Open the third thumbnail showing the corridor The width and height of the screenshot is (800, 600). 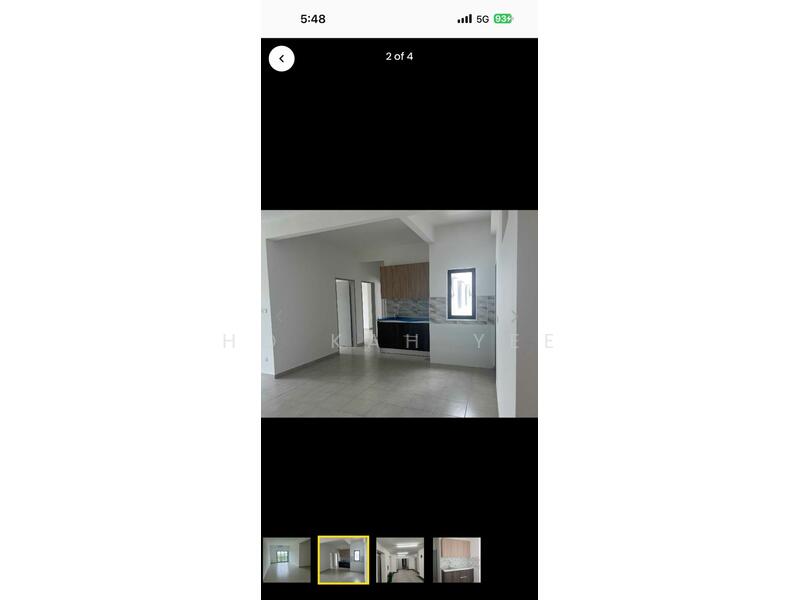[400, 560]
